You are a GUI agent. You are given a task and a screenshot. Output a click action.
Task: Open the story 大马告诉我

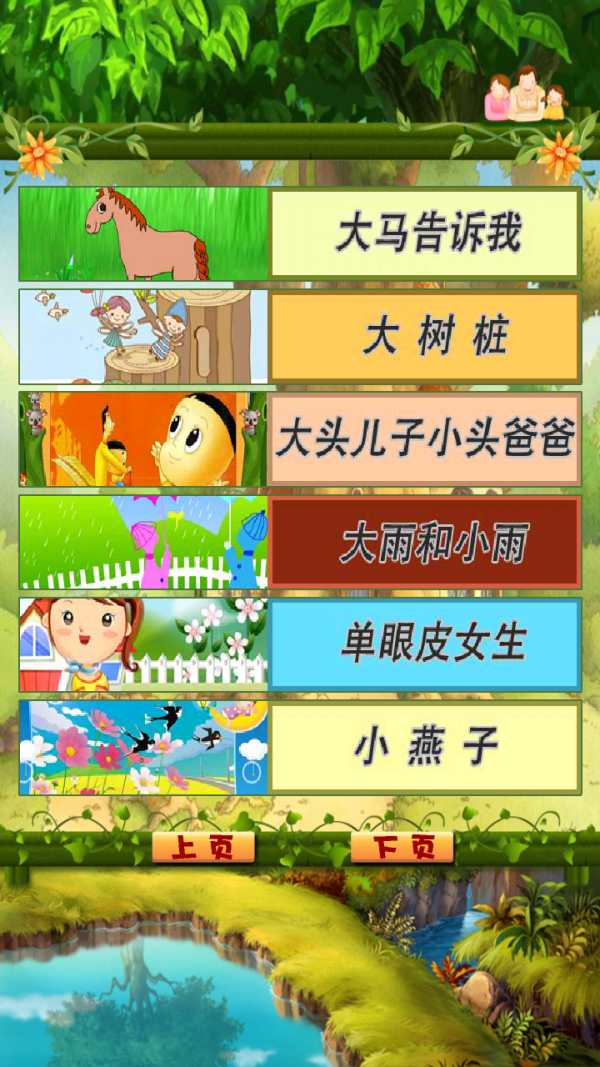[x=425, y=234]
